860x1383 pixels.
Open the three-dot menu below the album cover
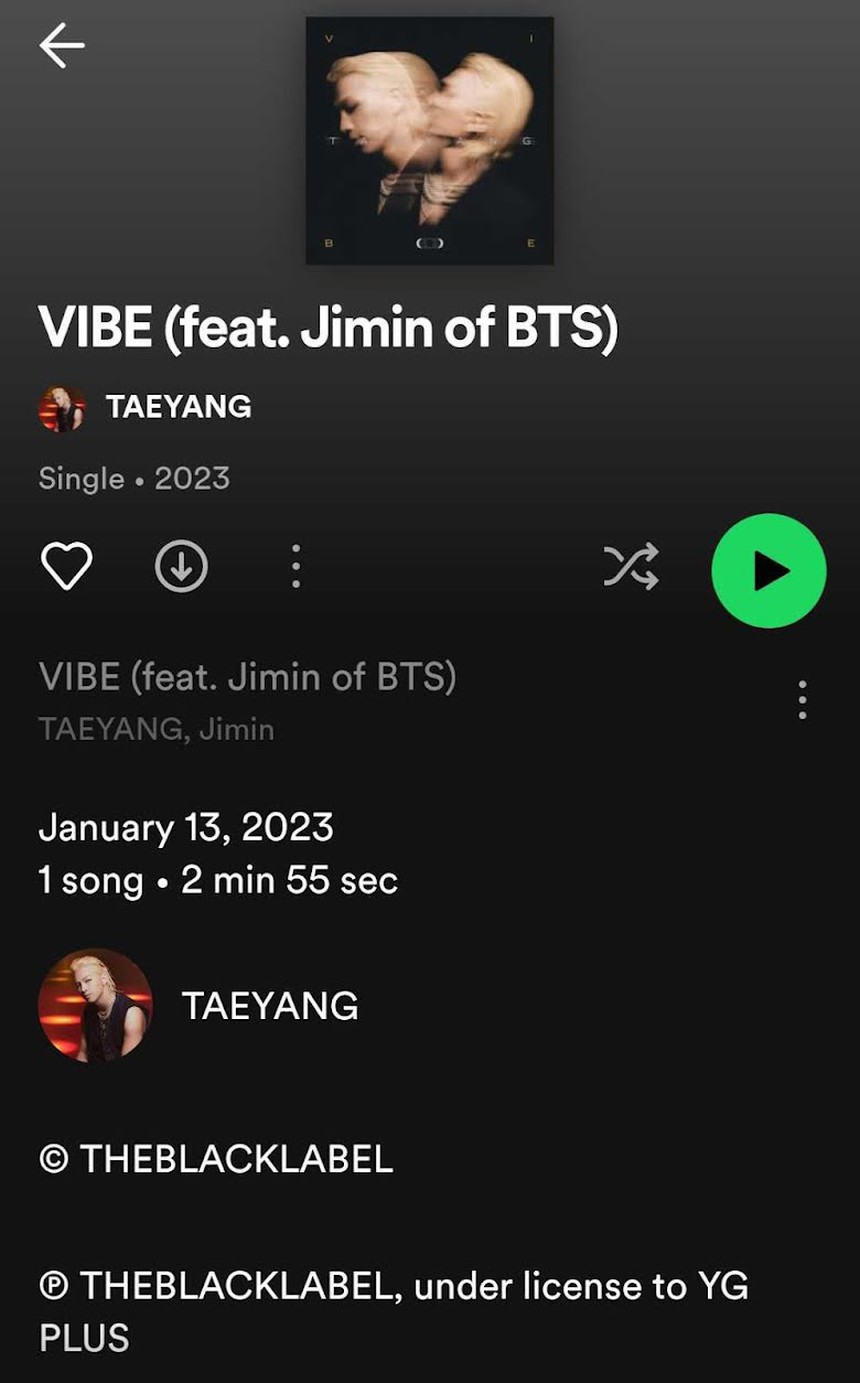[x=296, y=566]
